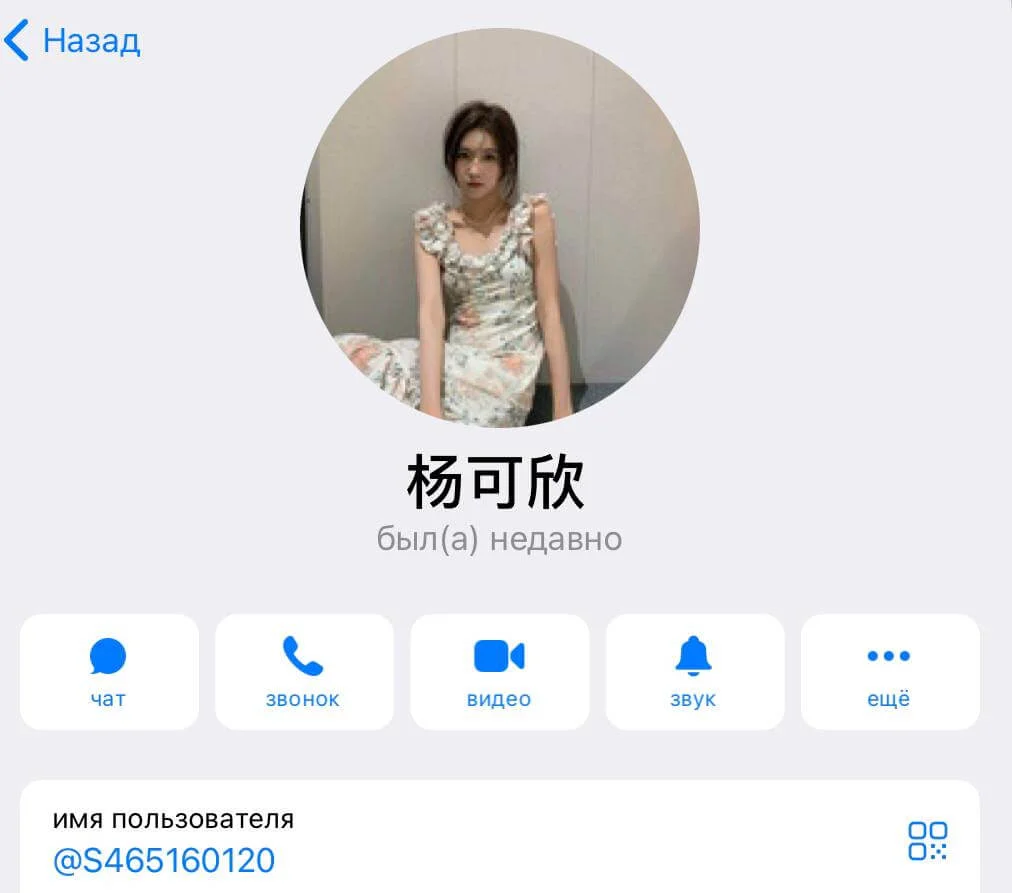The height and width of the screenshot is (893, 1012).
Task: Open the profile photo of 杨可欣
Action: coord(499,228)
